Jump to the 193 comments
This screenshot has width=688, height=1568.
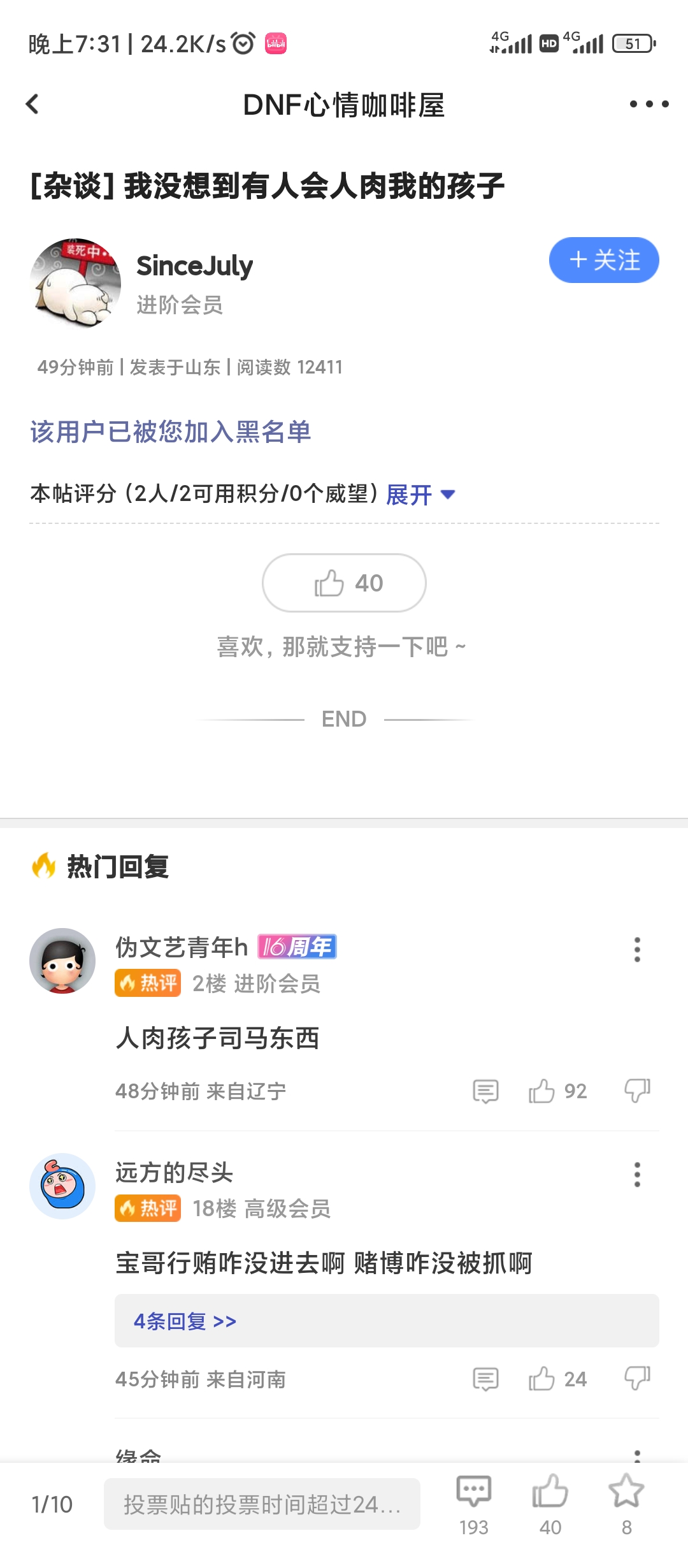point(473,1503)
